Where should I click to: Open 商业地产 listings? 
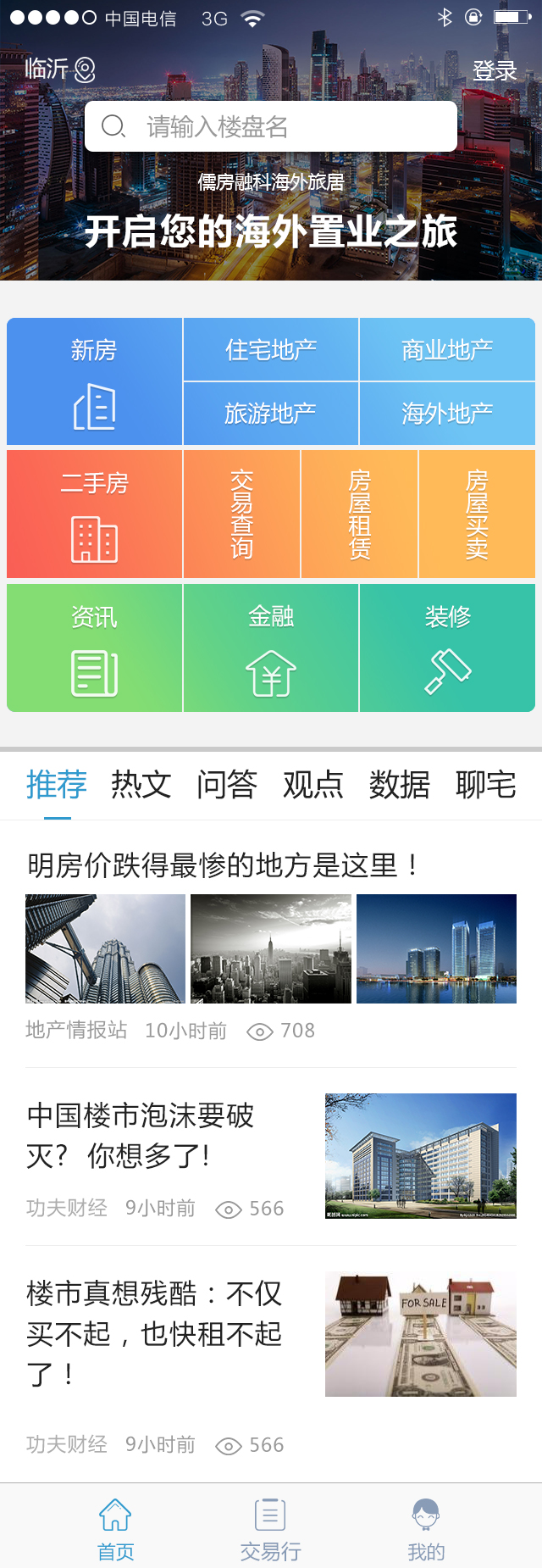(447, 349)
